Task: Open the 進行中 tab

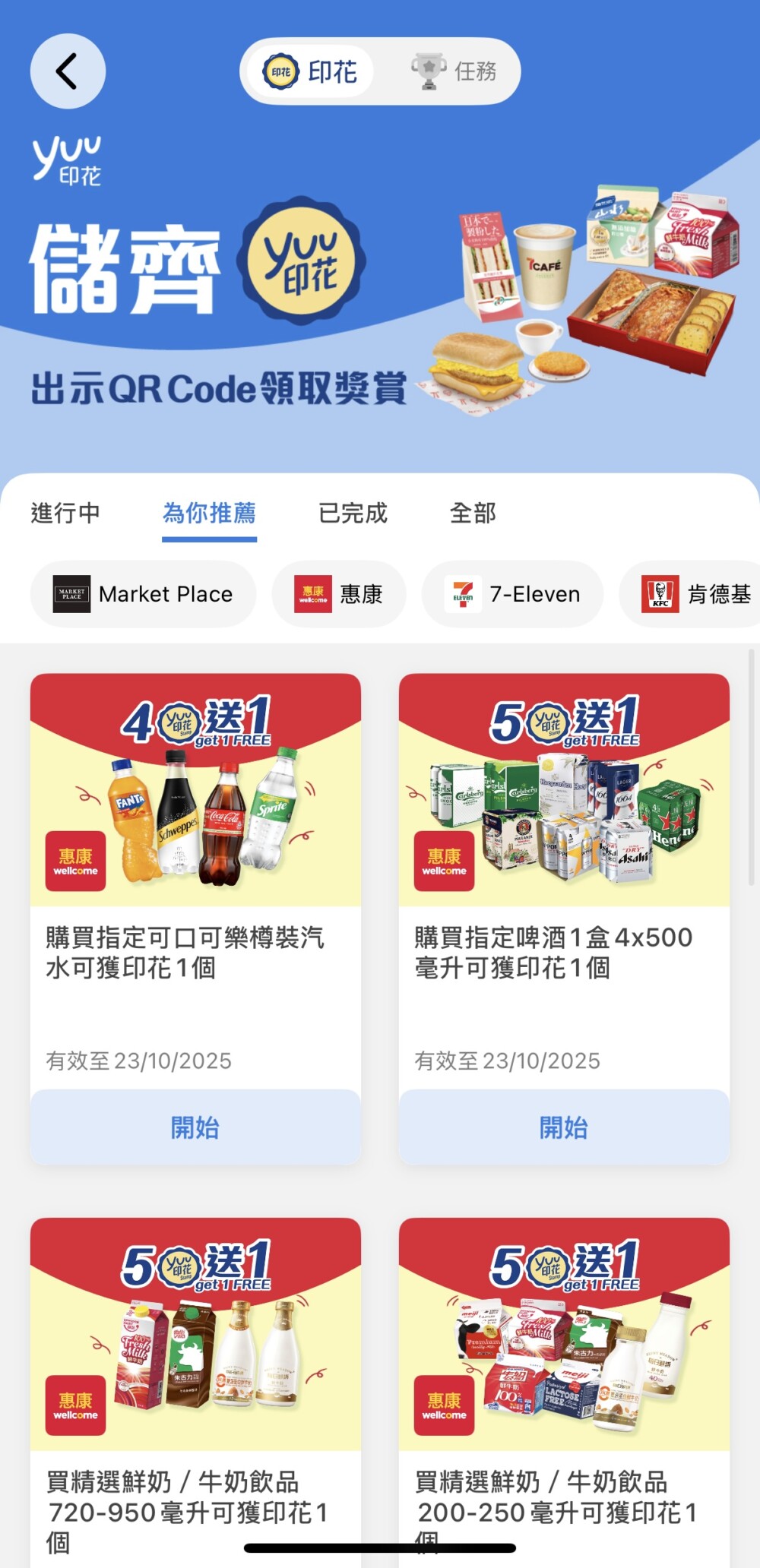Action: 65,513
